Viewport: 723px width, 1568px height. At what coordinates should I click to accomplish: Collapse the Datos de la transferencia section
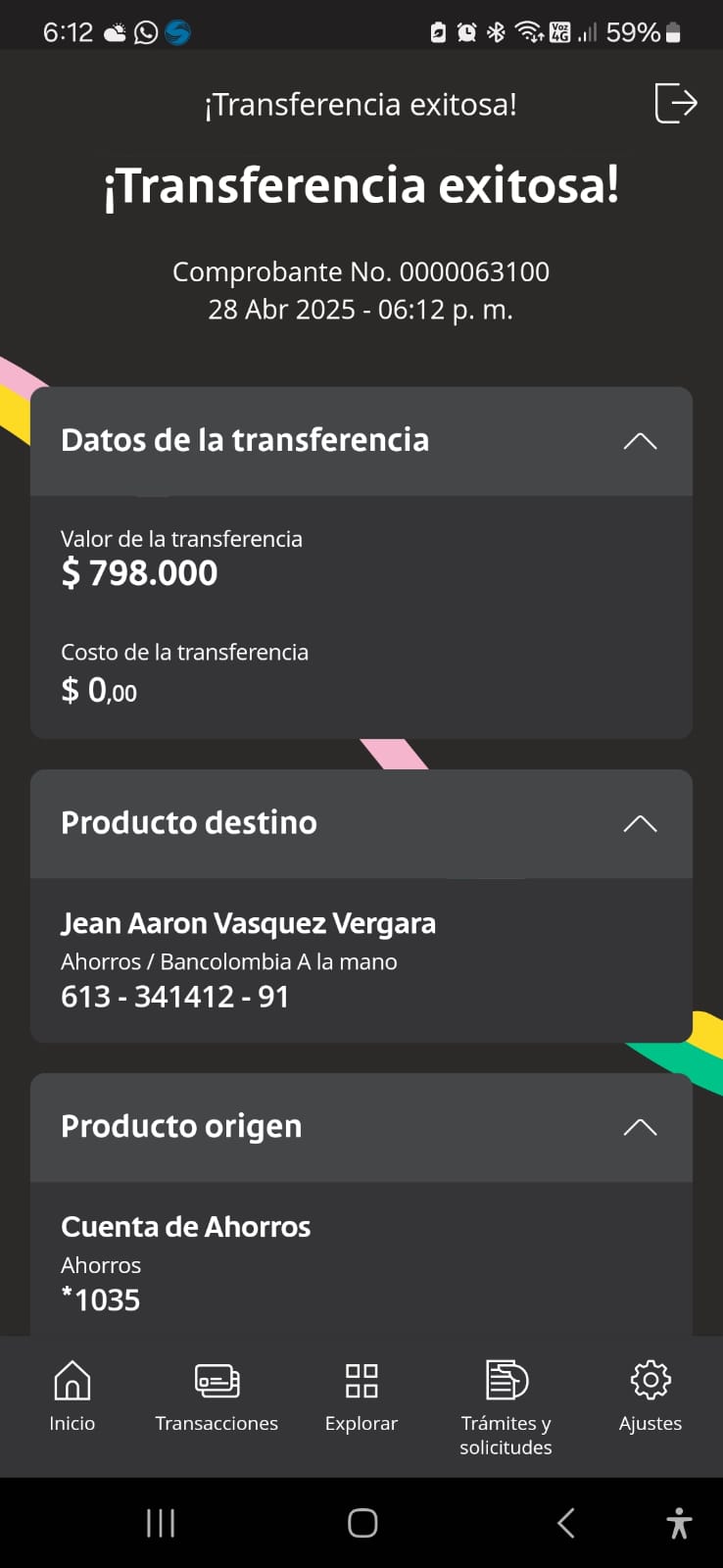(640, 441)
